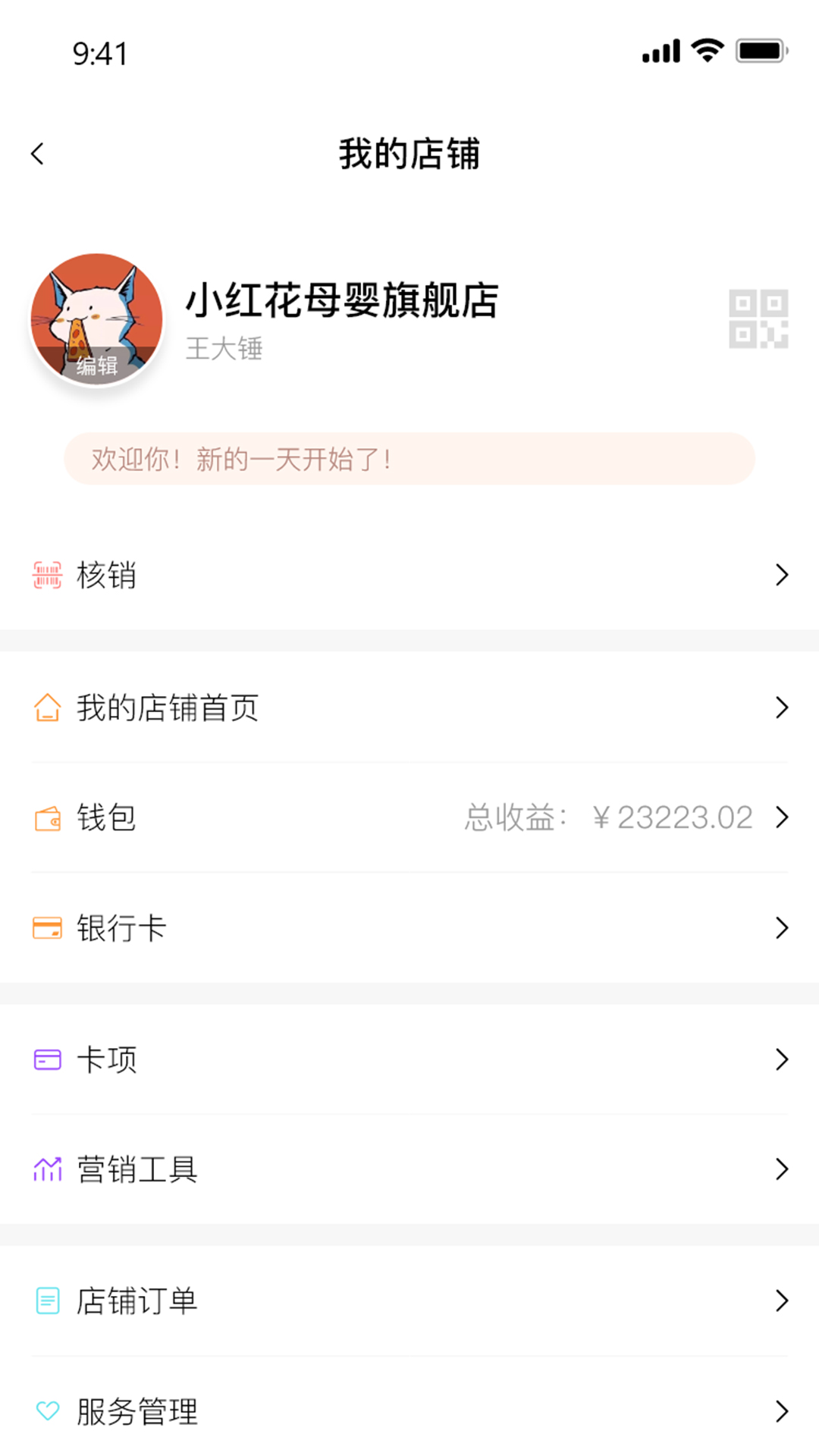Go back from 我的店铺 page

click(x=37, y=154)
